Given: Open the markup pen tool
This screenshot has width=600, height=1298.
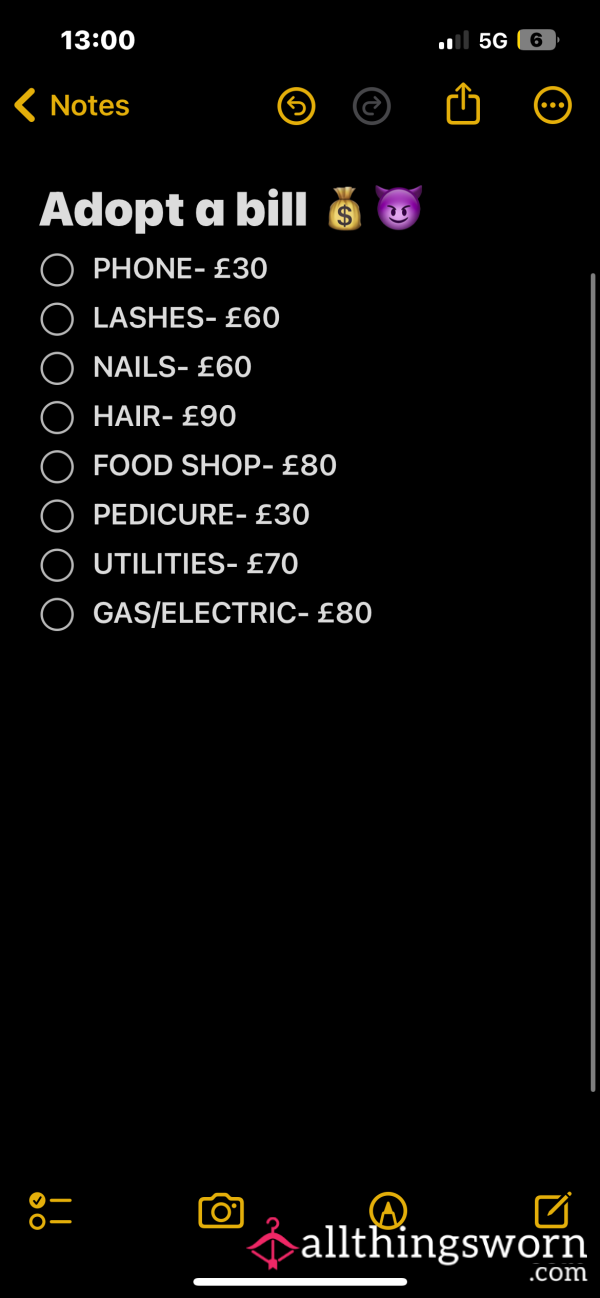Looking at the screenshot, I should tap(387, 1210).
